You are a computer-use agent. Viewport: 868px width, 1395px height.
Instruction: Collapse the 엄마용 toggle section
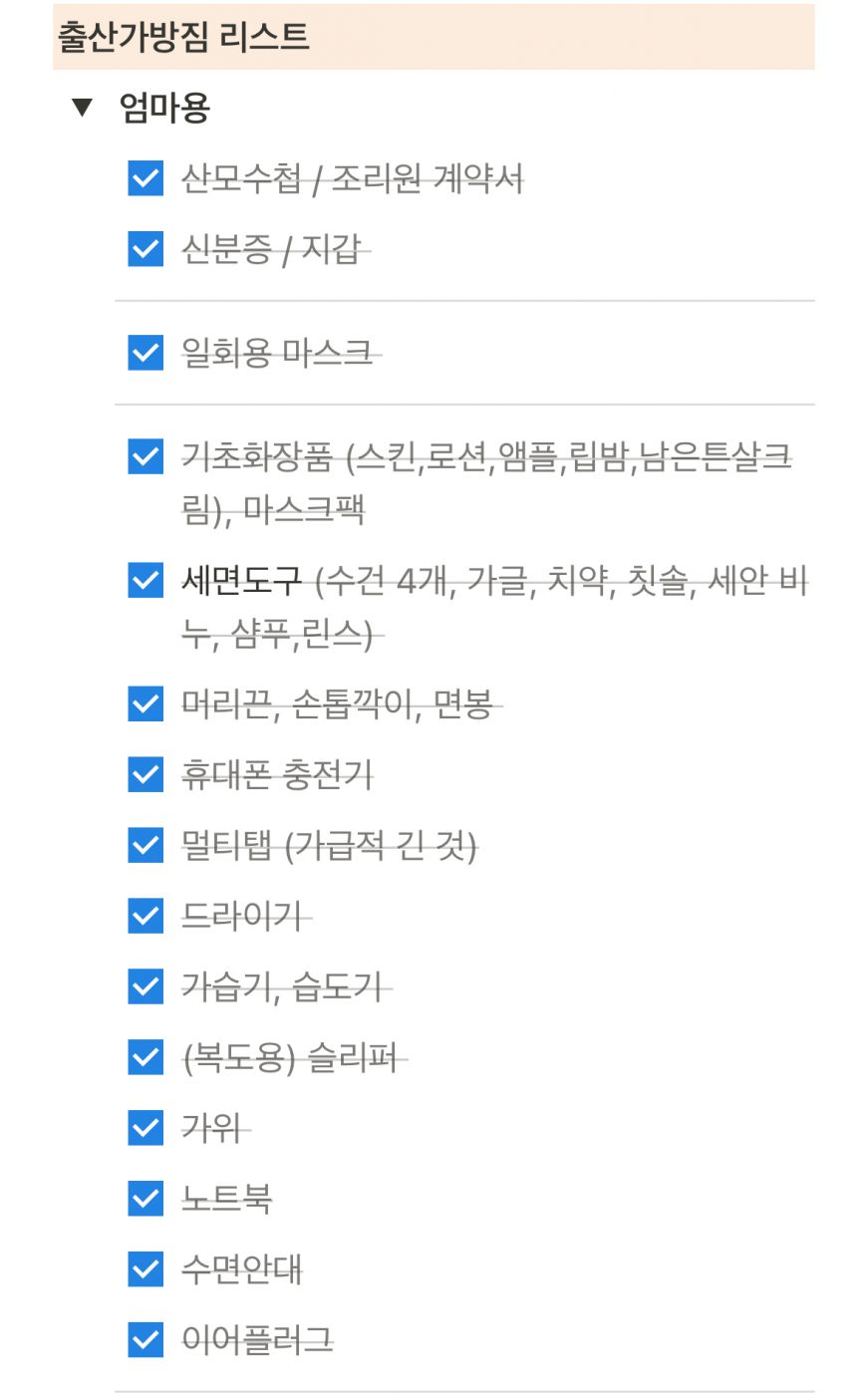pos(82,108)
